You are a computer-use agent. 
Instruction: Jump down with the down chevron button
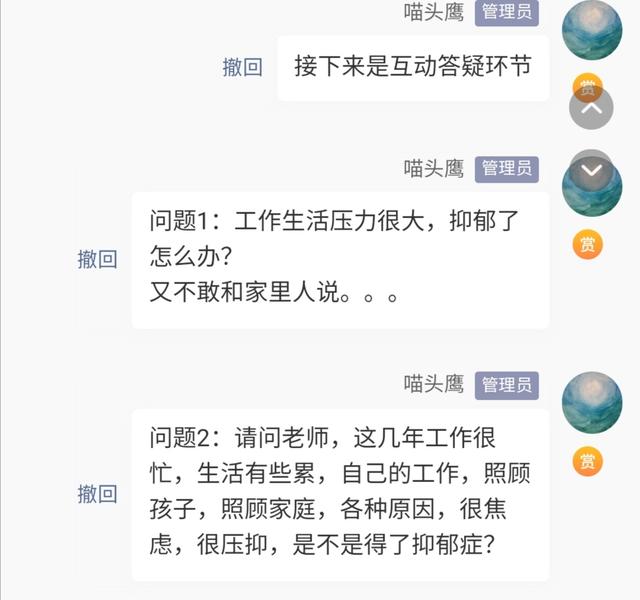click(x=590, y=171)
